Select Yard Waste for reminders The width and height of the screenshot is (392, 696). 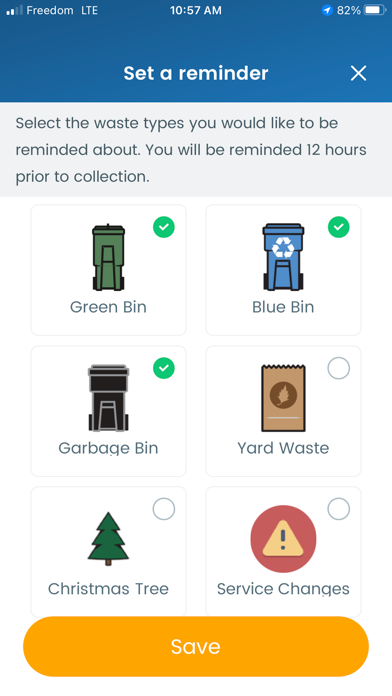(x=339, y=368)
